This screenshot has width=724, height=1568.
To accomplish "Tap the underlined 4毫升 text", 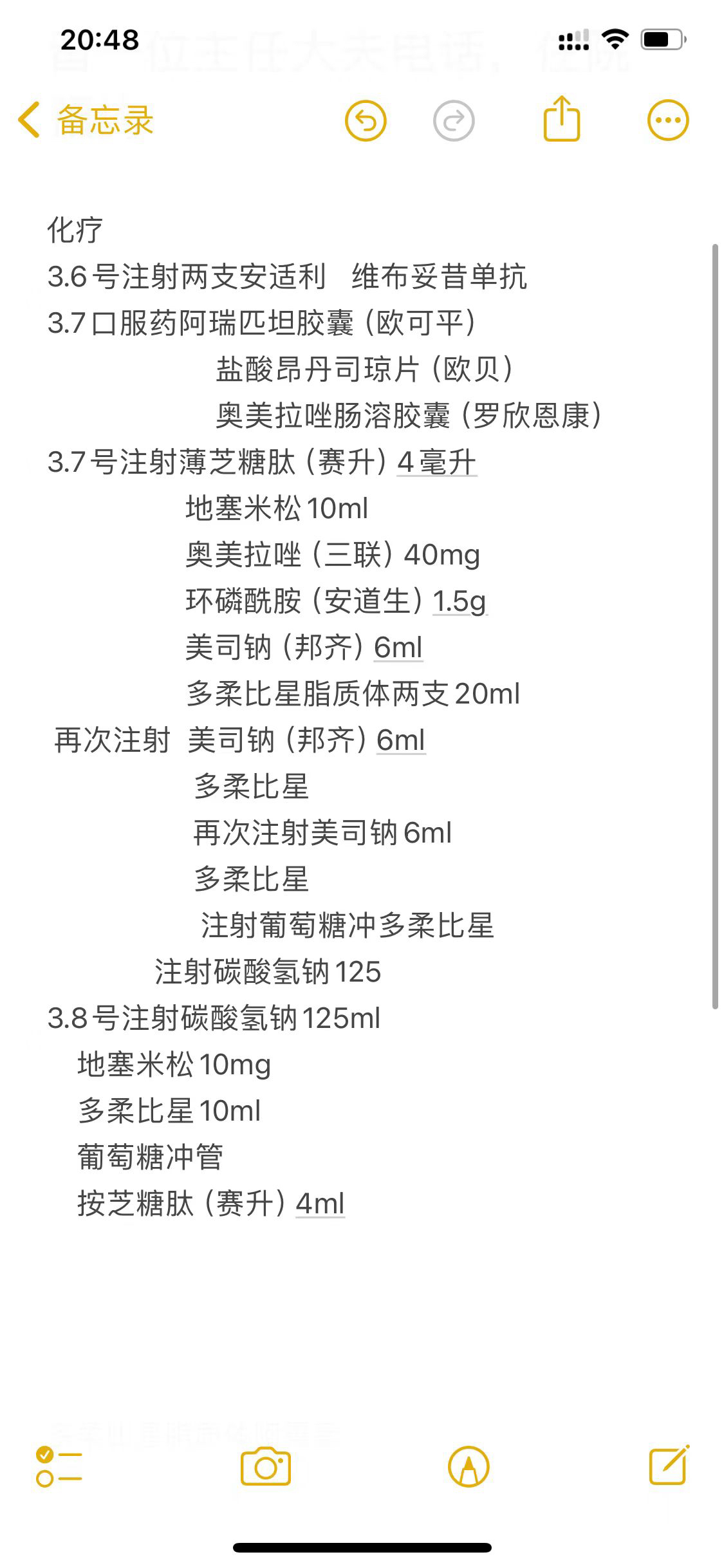I will coord(436,462).
